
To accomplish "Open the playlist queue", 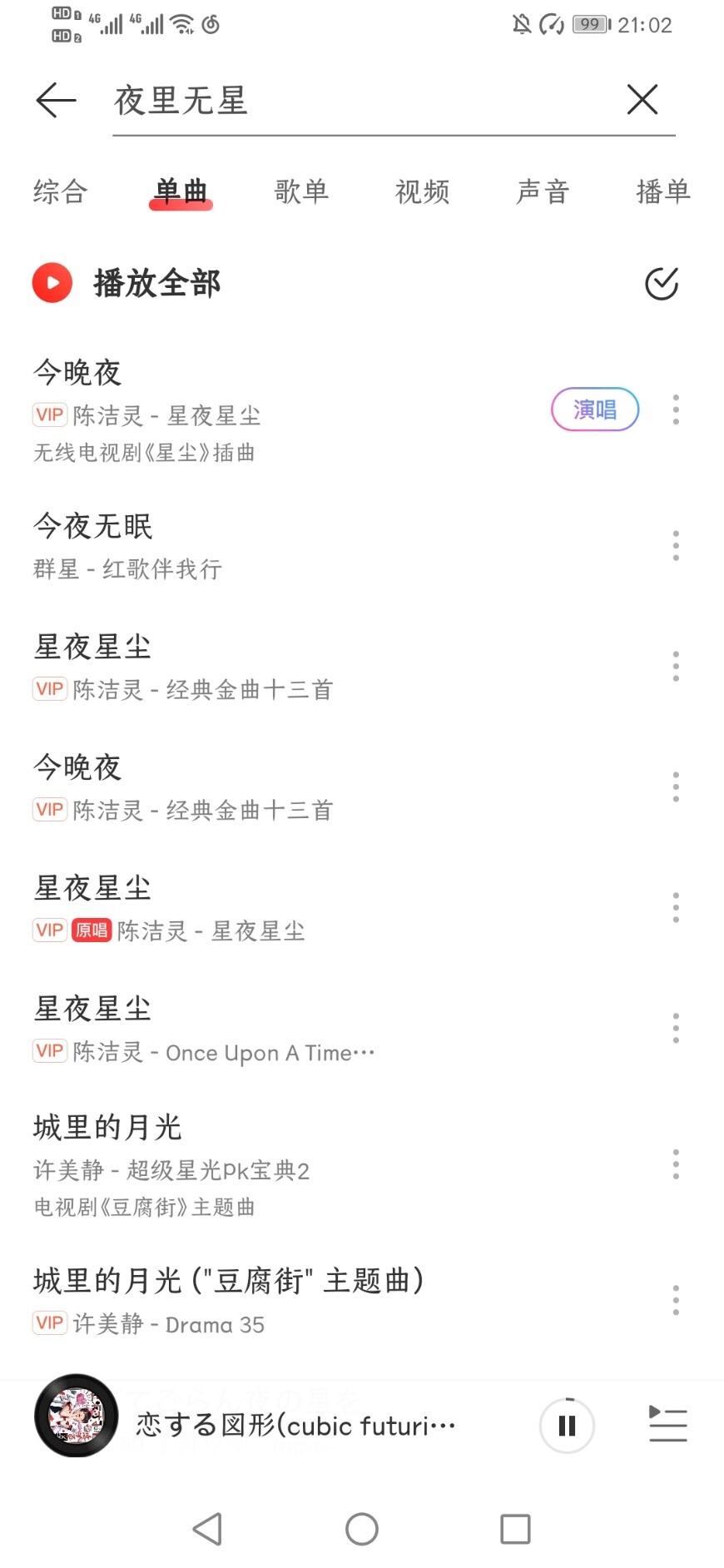I will point(667,1424).
